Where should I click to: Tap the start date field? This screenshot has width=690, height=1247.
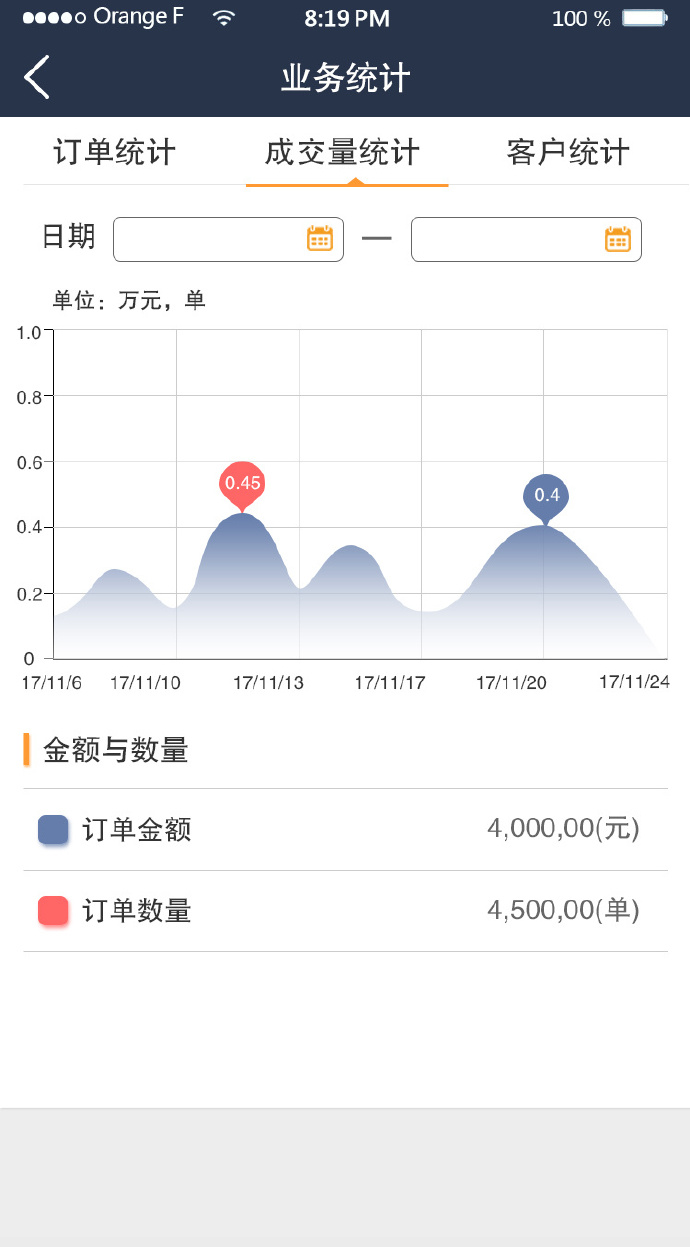pos(228,239)
